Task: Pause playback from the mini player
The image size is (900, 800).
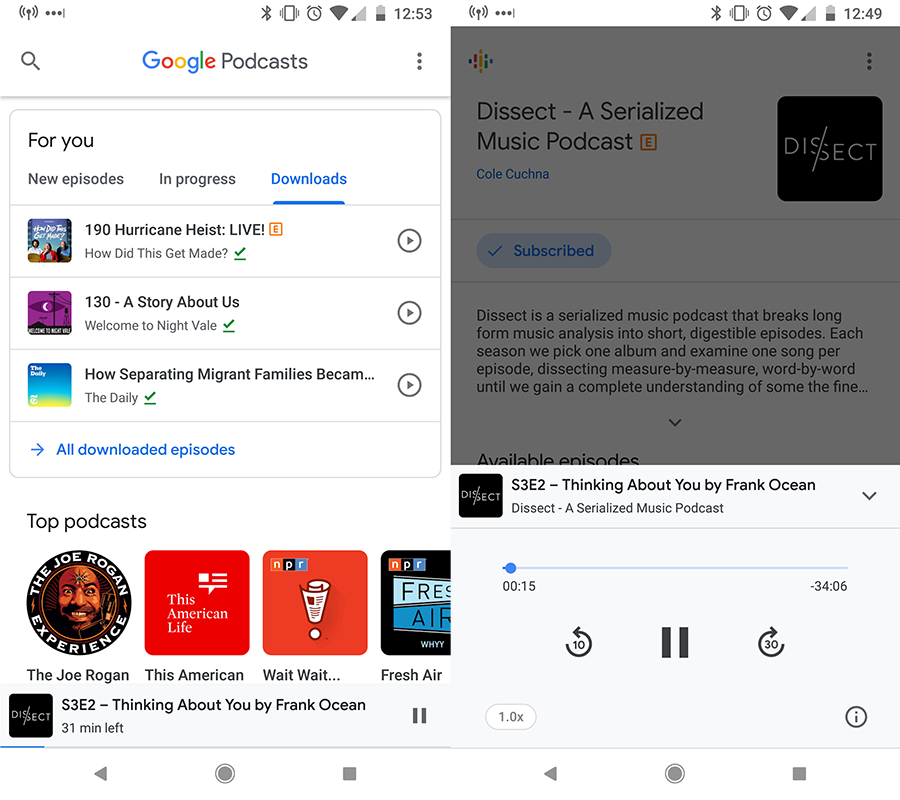Action: tap(420, 716)
